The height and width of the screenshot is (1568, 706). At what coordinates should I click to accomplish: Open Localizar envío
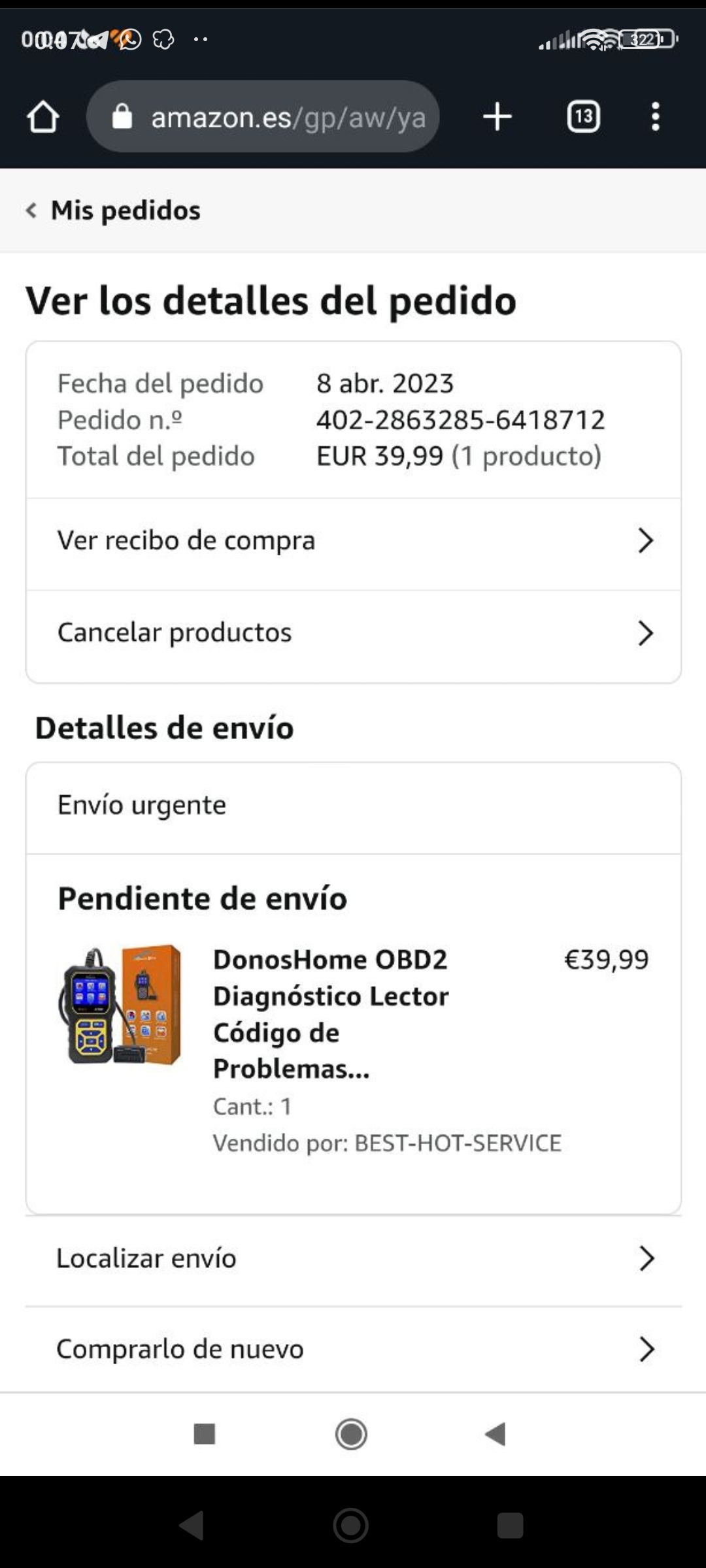click(x=353, y=1258)
